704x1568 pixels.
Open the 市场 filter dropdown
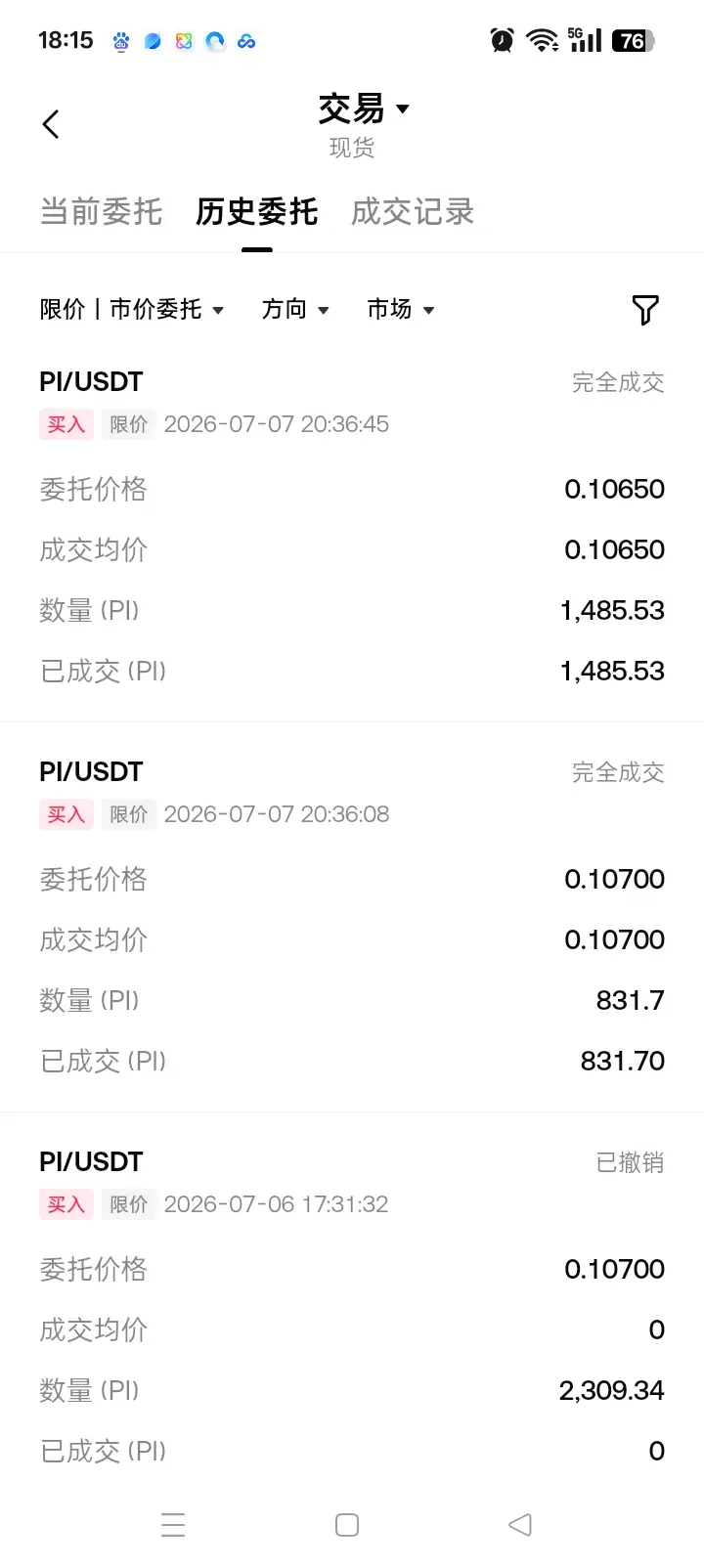(x=401, y=310)
